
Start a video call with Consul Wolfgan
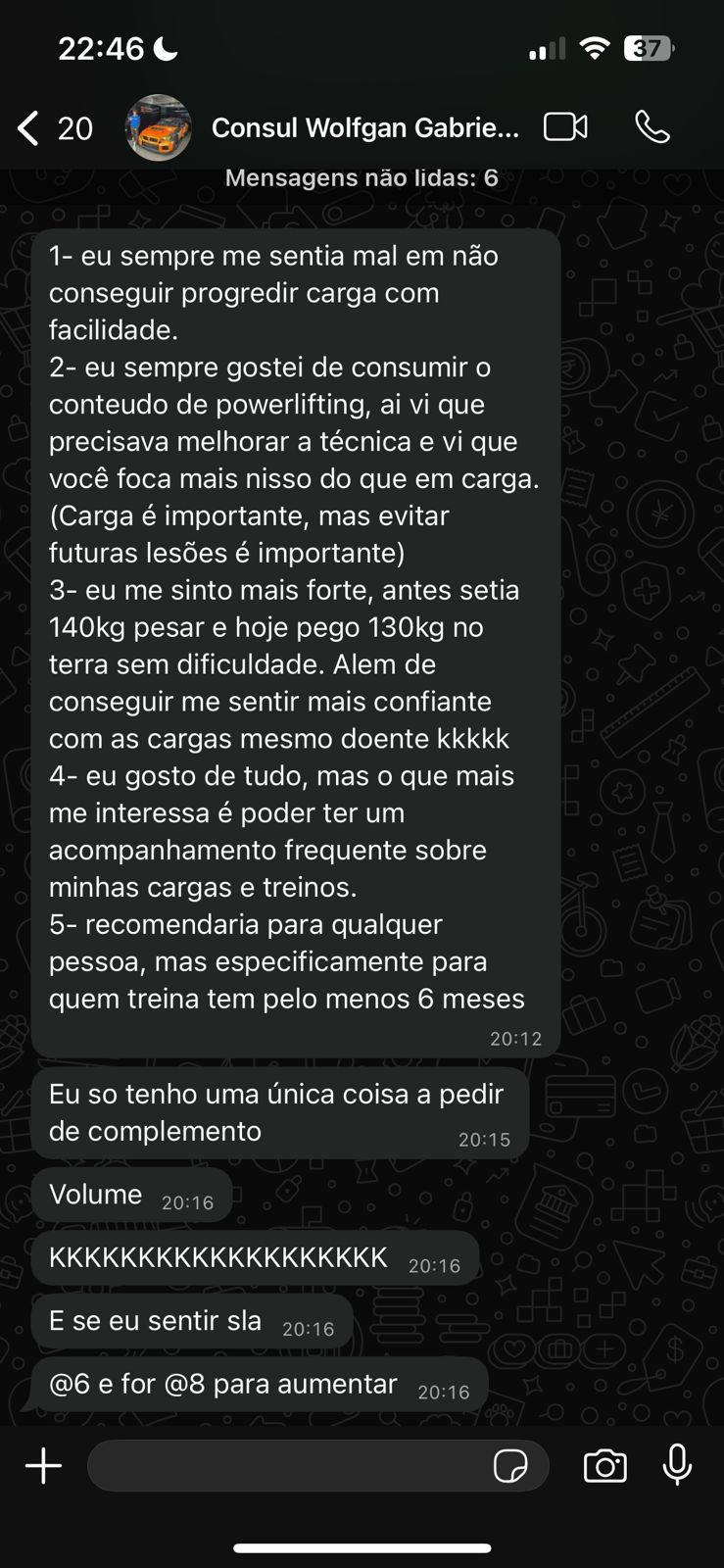click(x=565, y=127)
